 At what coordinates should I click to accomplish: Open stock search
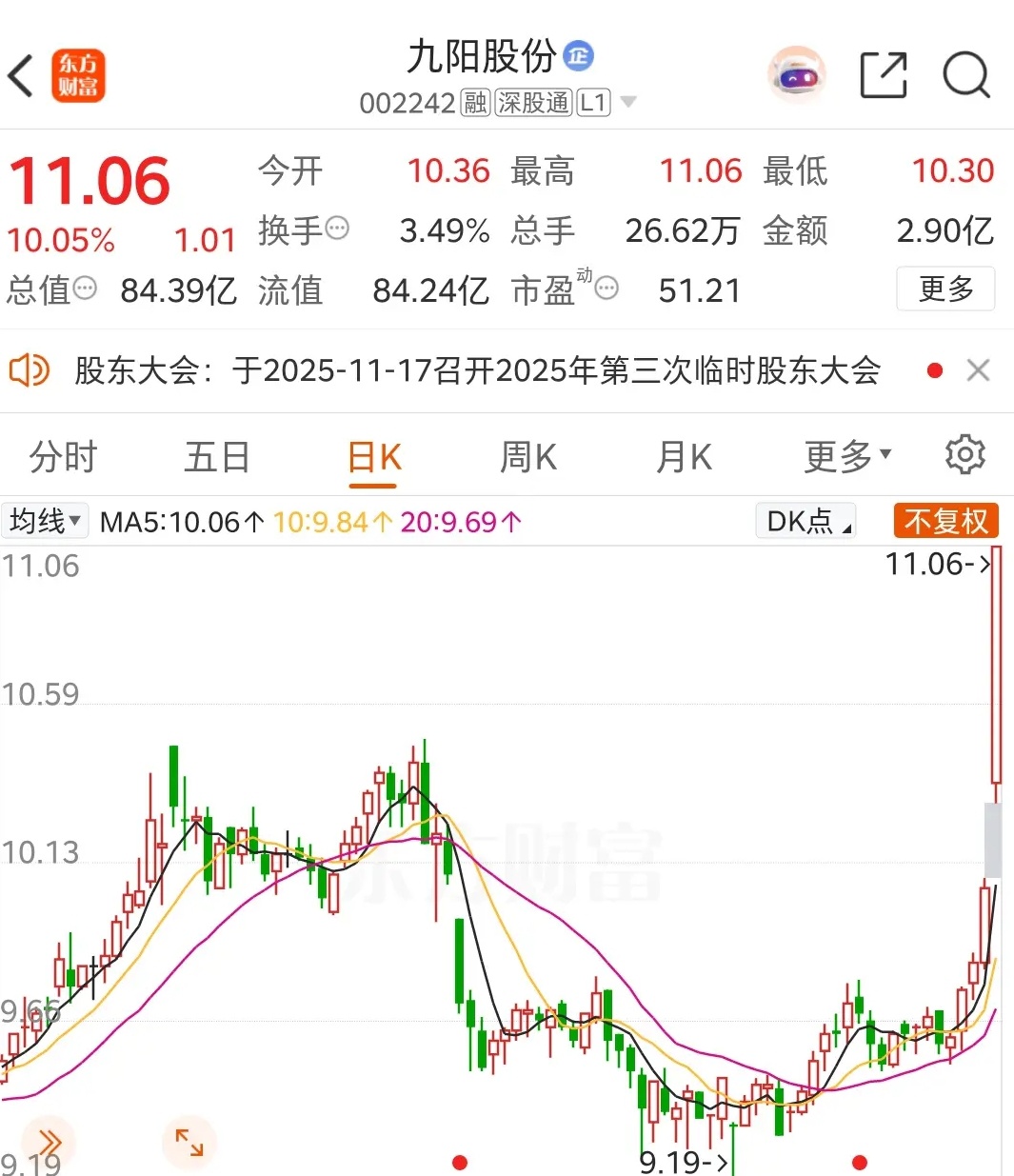[x=965, y=75]
